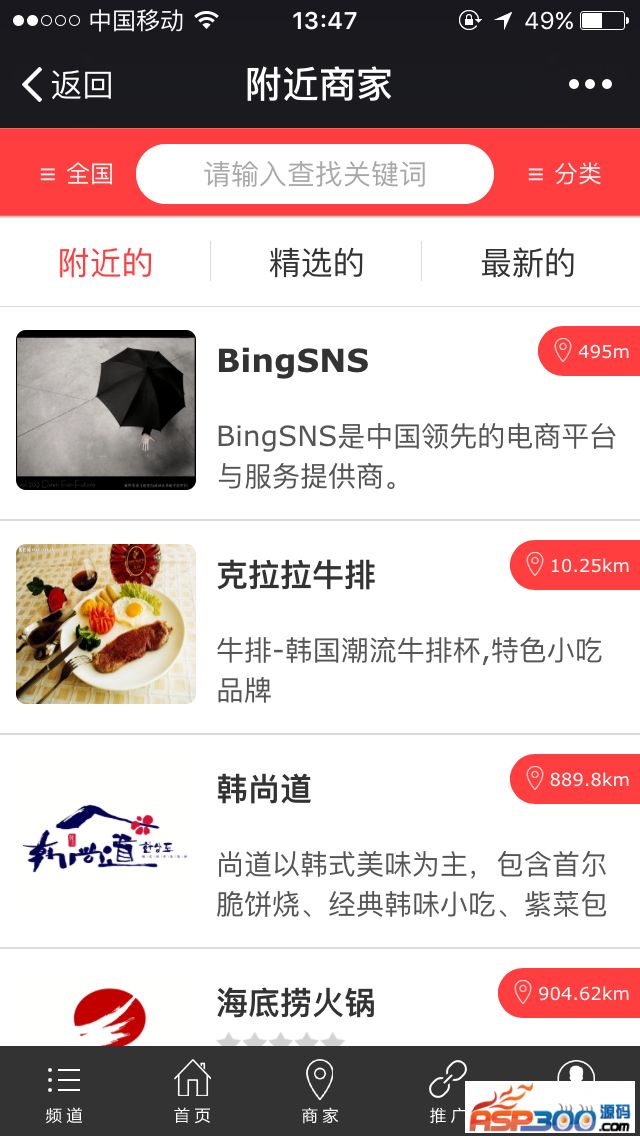Switch to the 精选的 tab
The image size is (640, 1136).
pos(316,263)
